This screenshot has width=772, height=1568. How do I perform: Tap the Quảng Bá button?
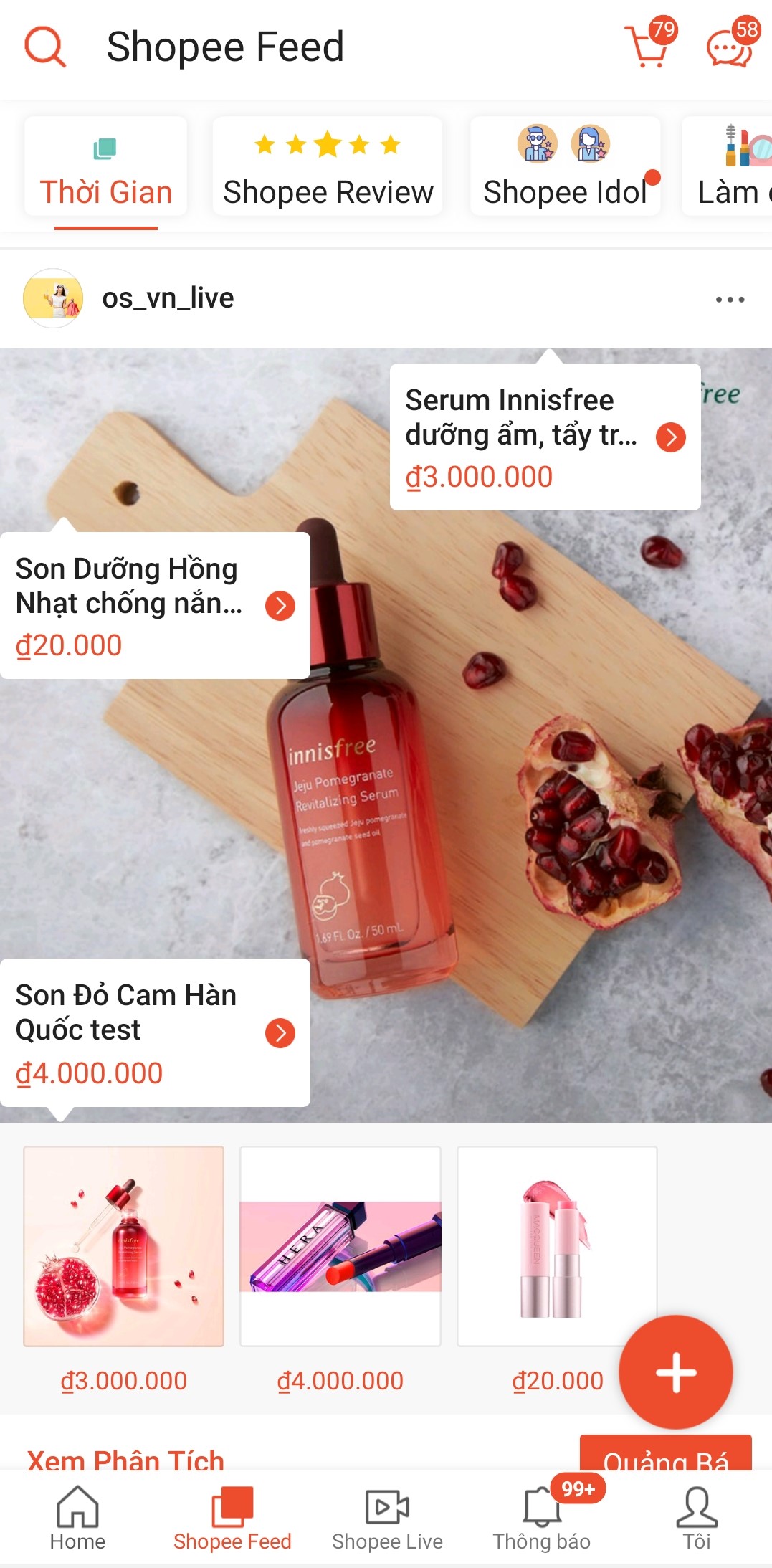pos(665,1454)
